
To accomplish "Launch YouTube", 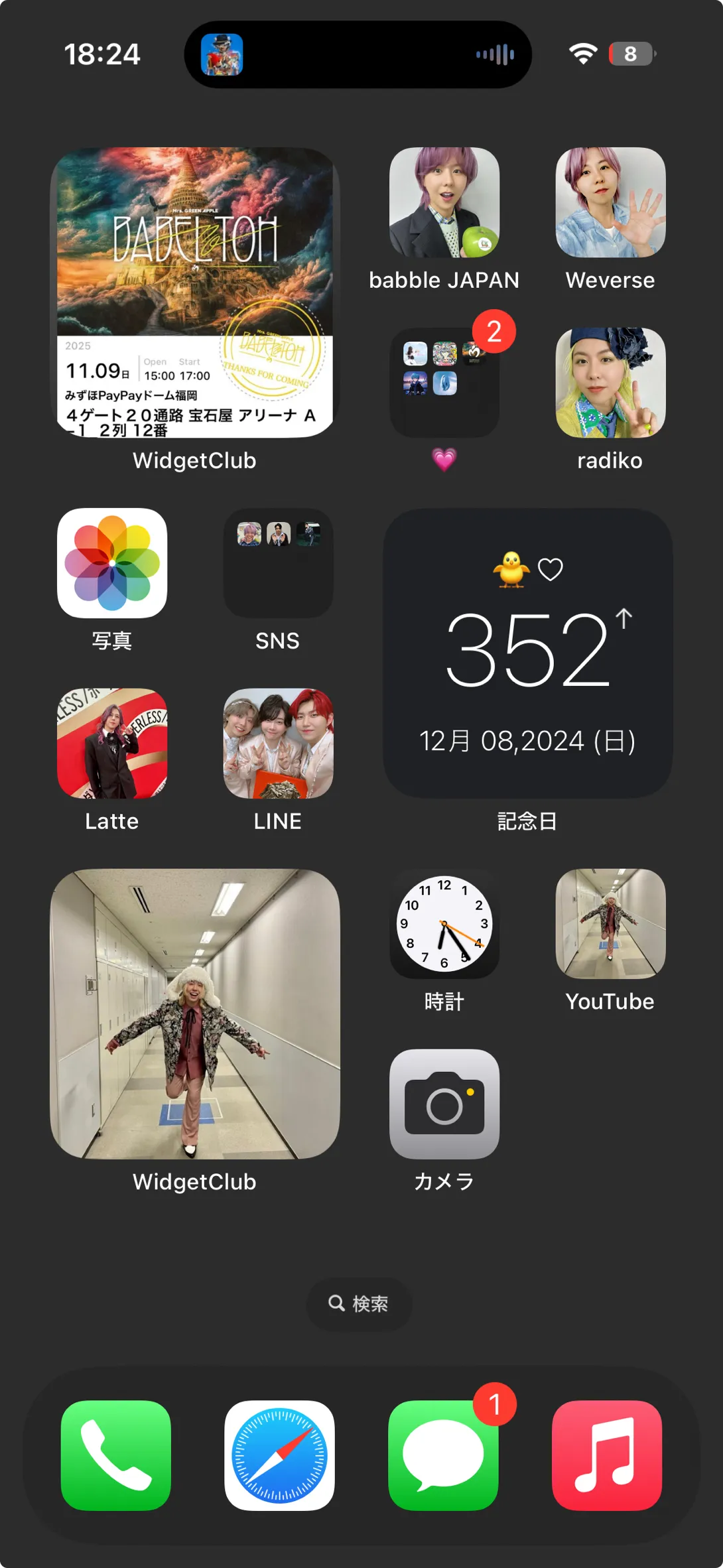I will coord(610,924).
